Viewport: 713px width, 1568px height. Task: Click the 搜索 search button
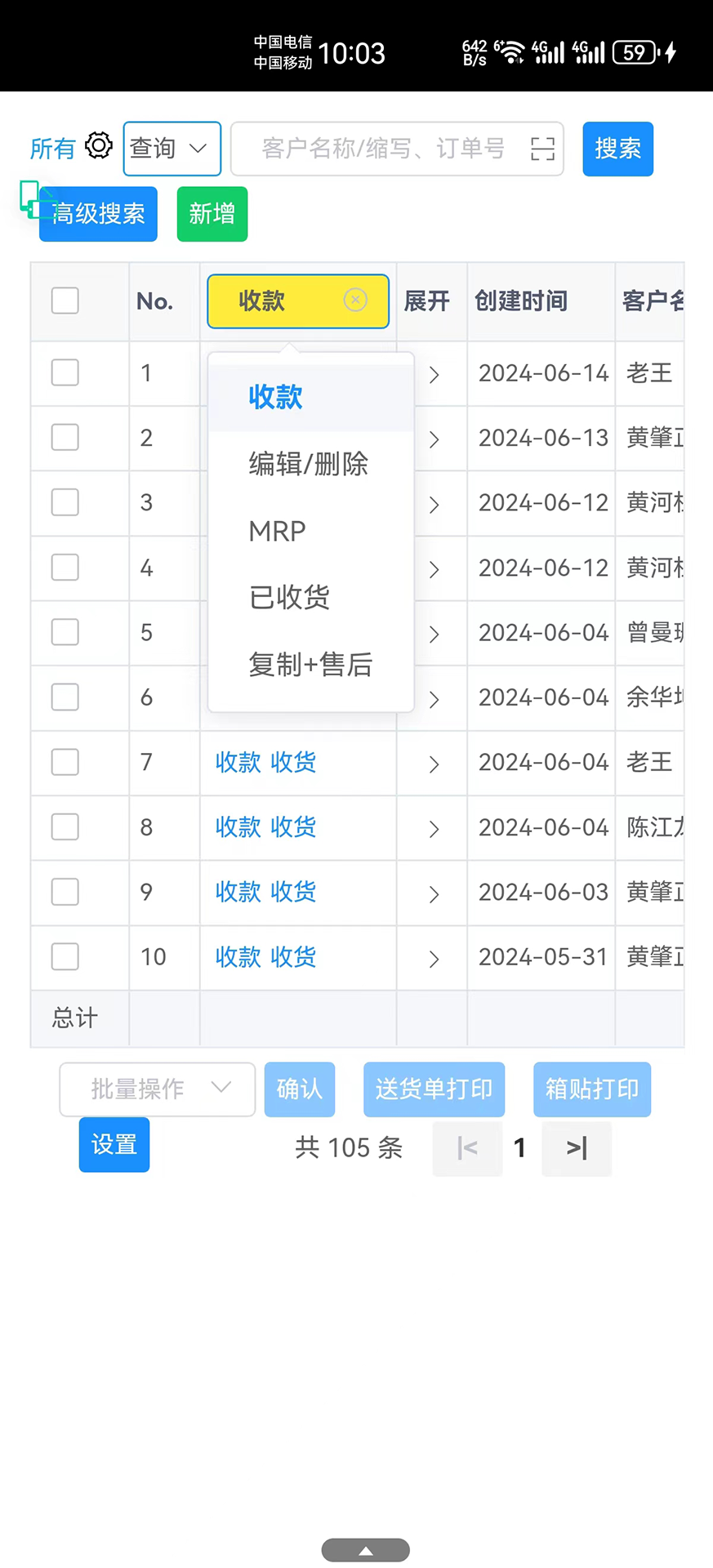tap(617, 149)
